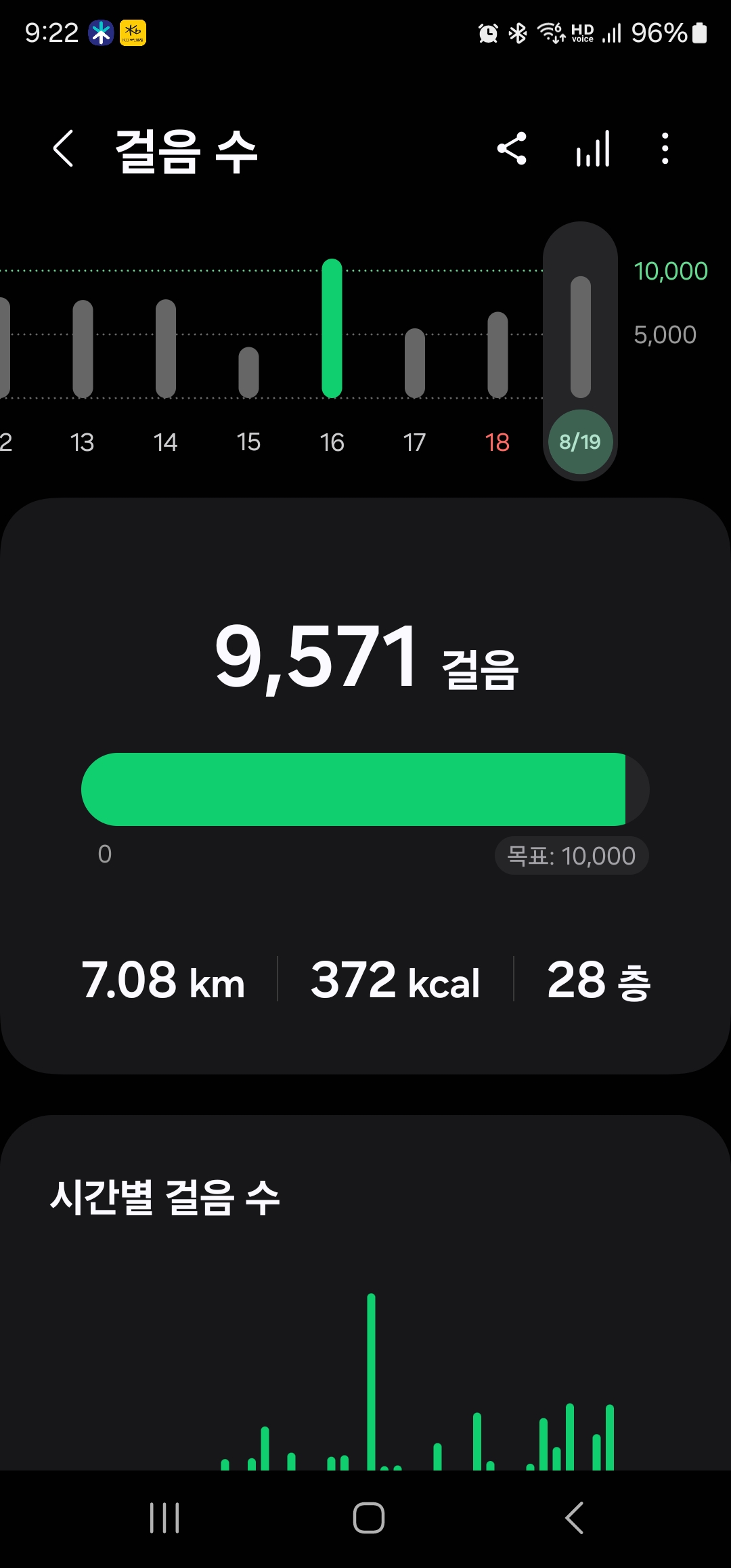The width and height of the screenshot is (731, 1568).
Task: Open recent apps from navigation bar
Action: coord(164,1518)
